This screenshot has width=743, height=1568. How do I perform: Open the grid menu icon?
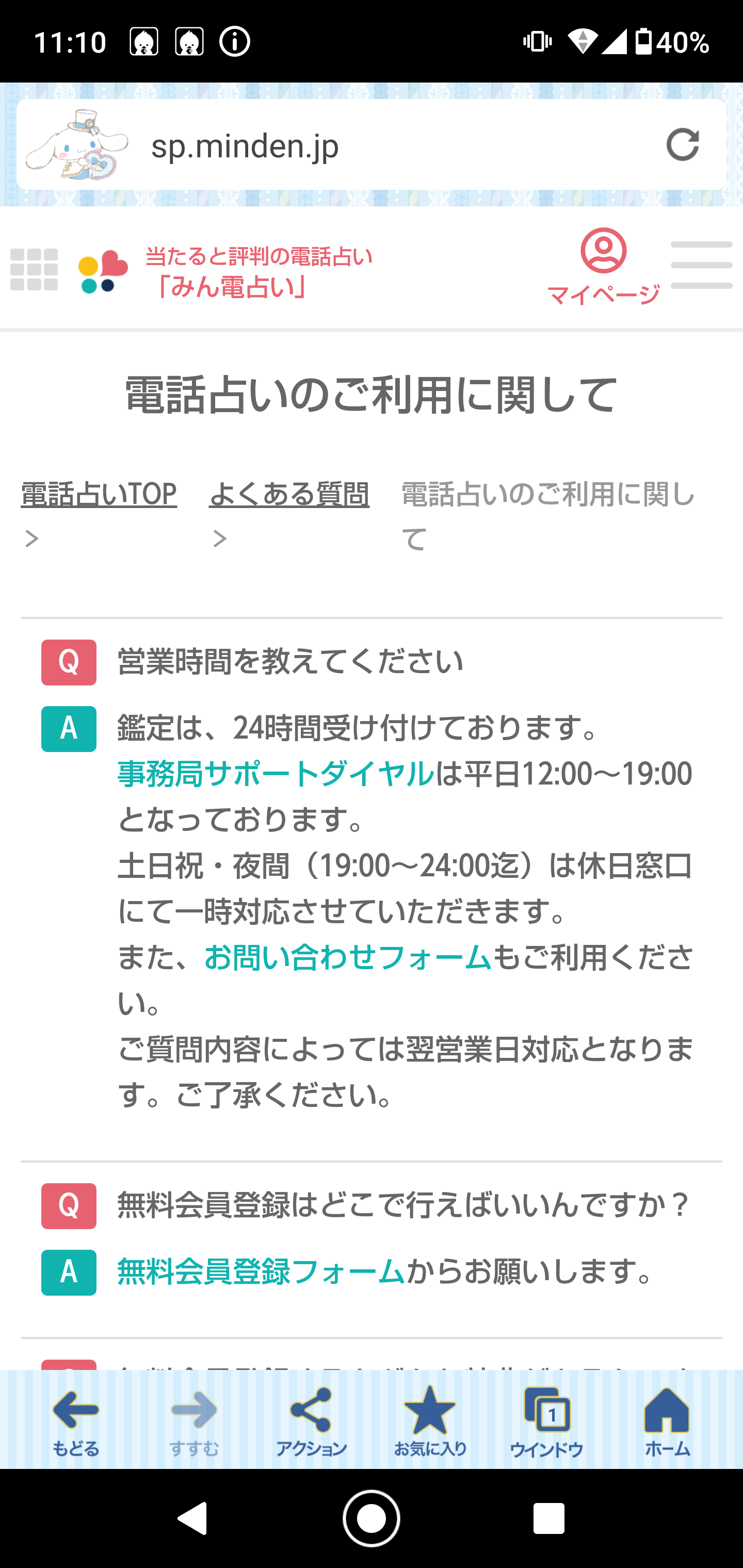pos(34,270)
